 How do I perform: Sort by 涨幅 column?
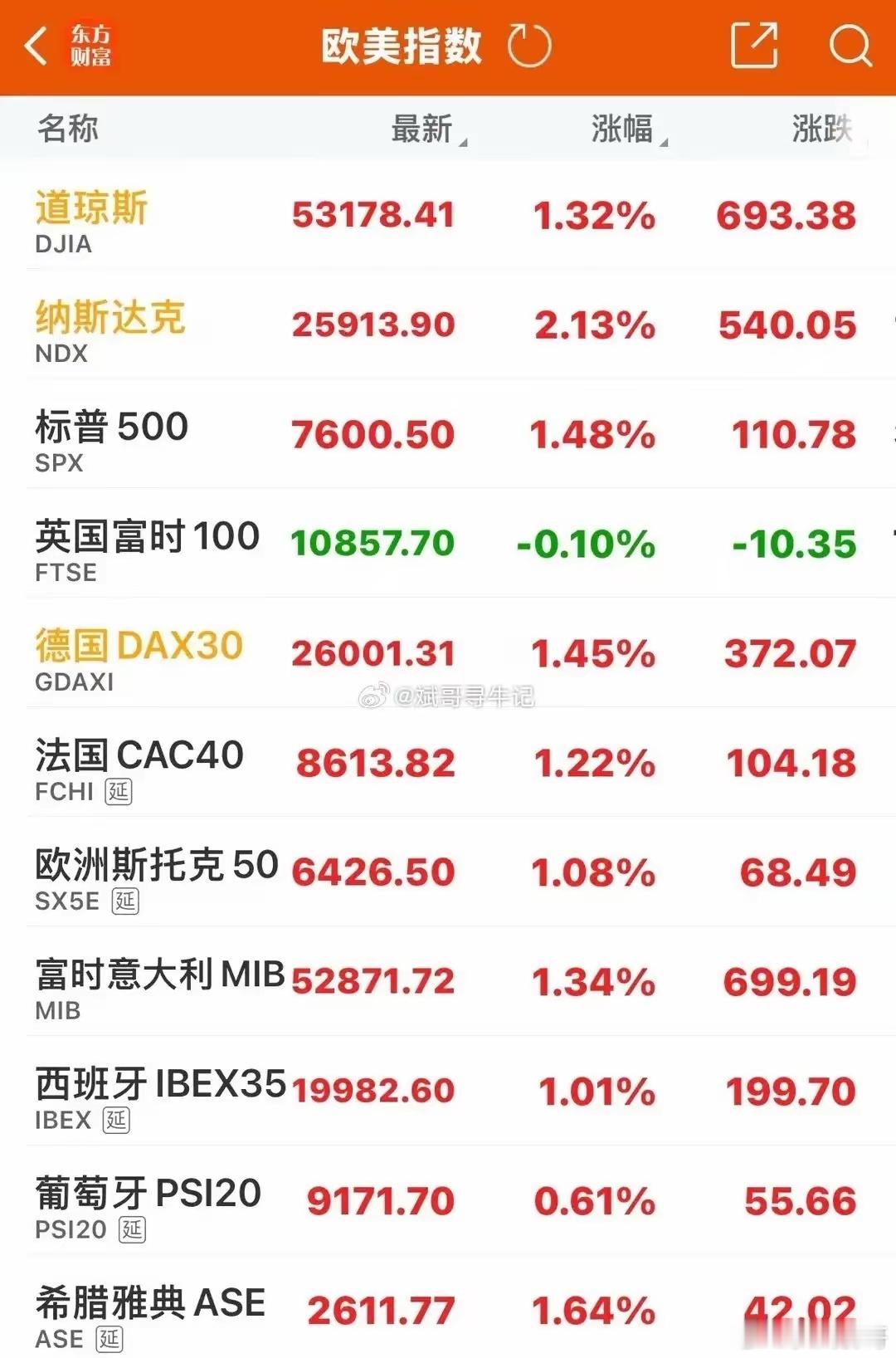(x=629, y=129)
